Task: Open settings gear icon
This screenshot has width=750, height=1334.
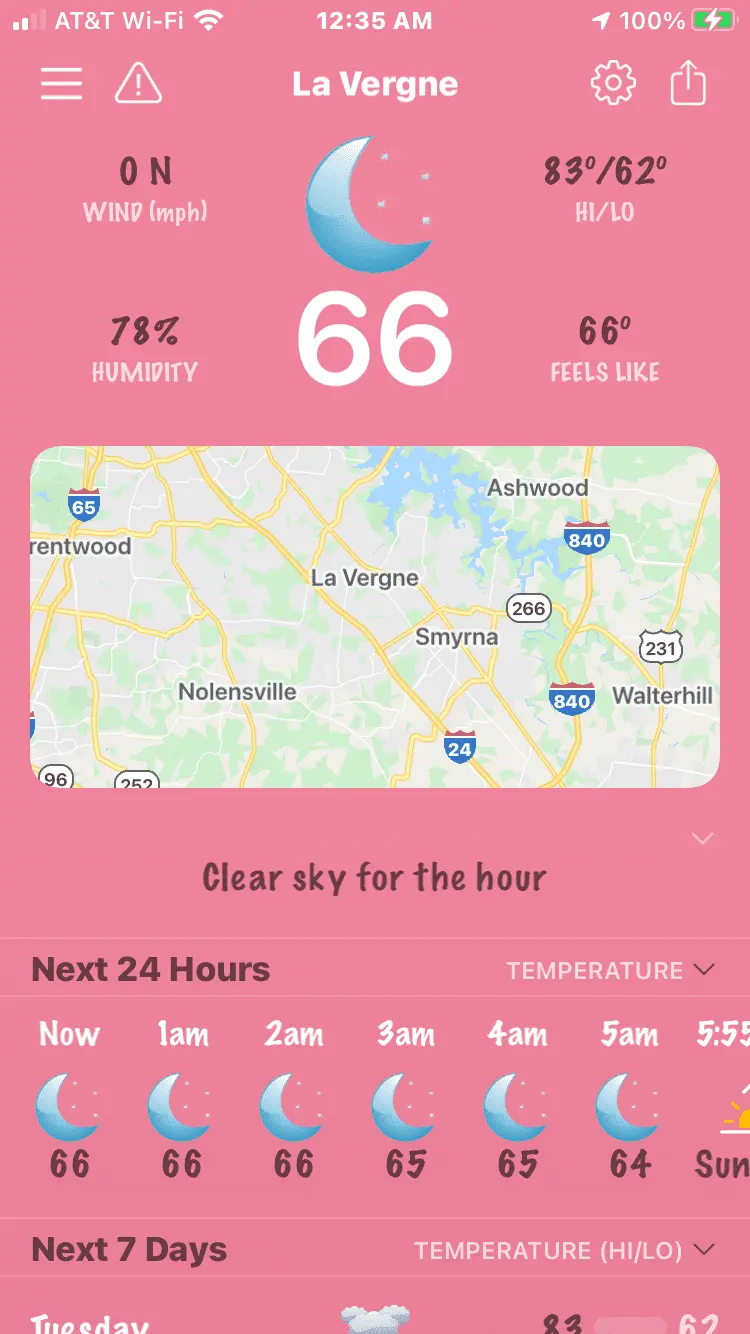Action: (x=613, y=84)
